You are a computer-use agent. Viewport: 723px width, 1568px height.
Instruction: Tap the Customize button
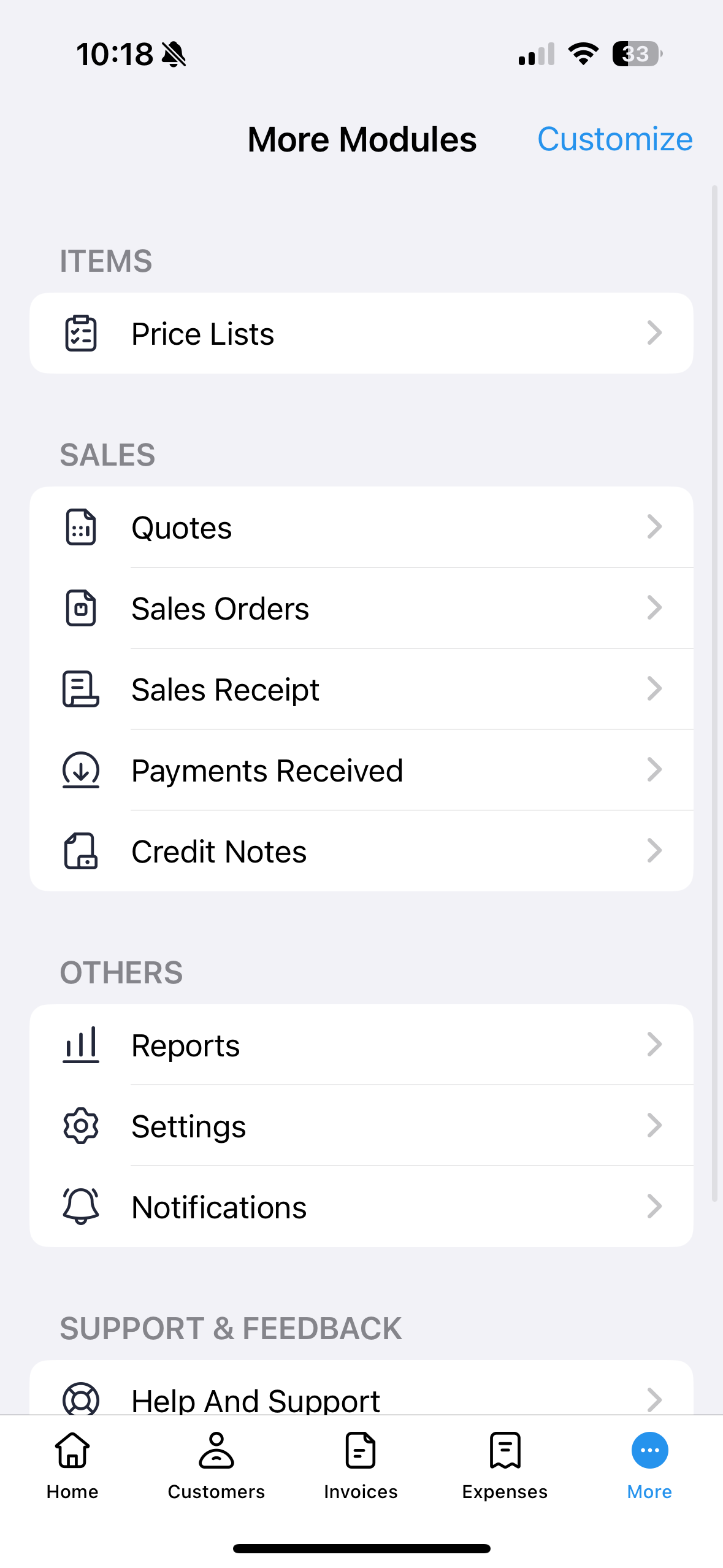[614, 139]
